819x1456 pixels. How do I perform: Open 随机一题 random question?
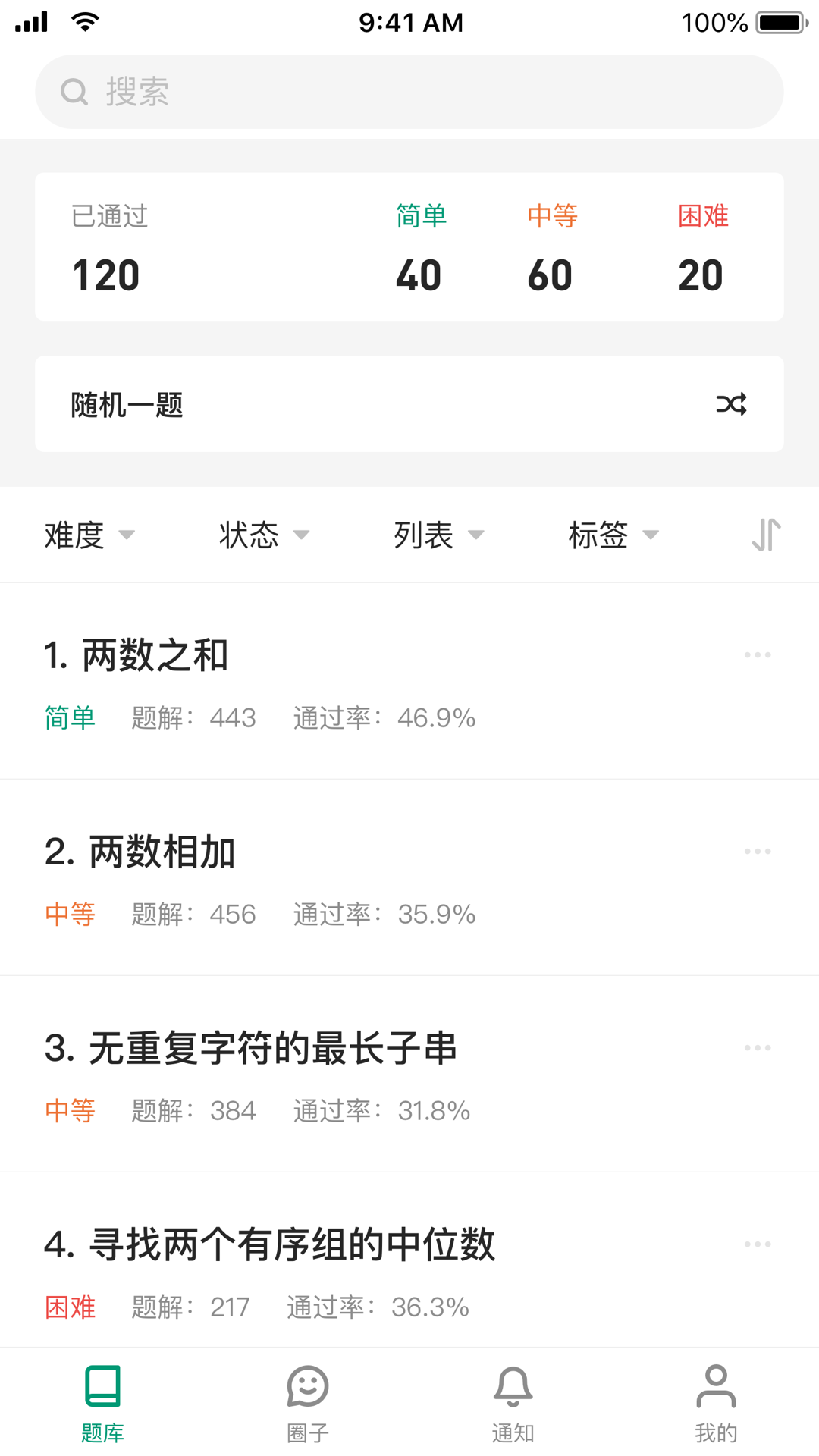pyautogui.click(x=409, y=404)
